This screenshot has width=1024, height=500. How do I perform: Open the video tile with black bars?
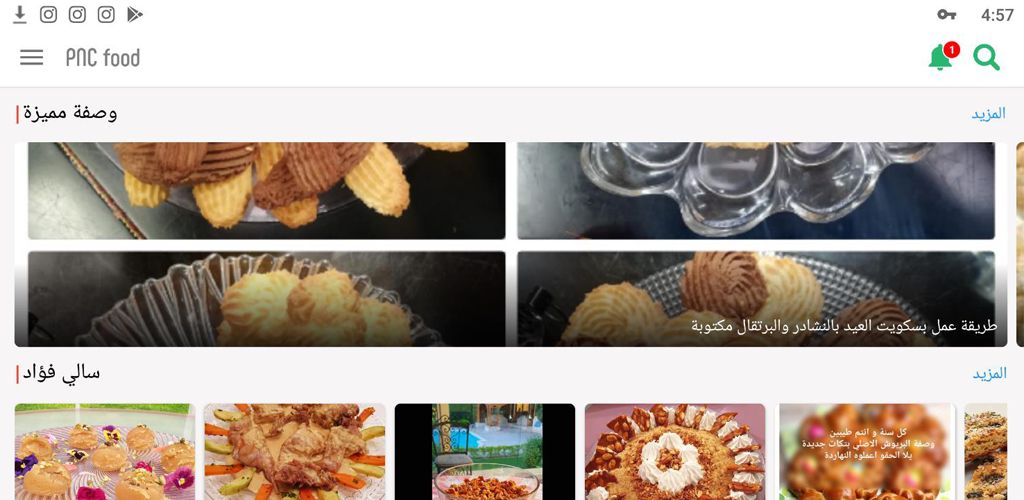click(x=485, y=452)
